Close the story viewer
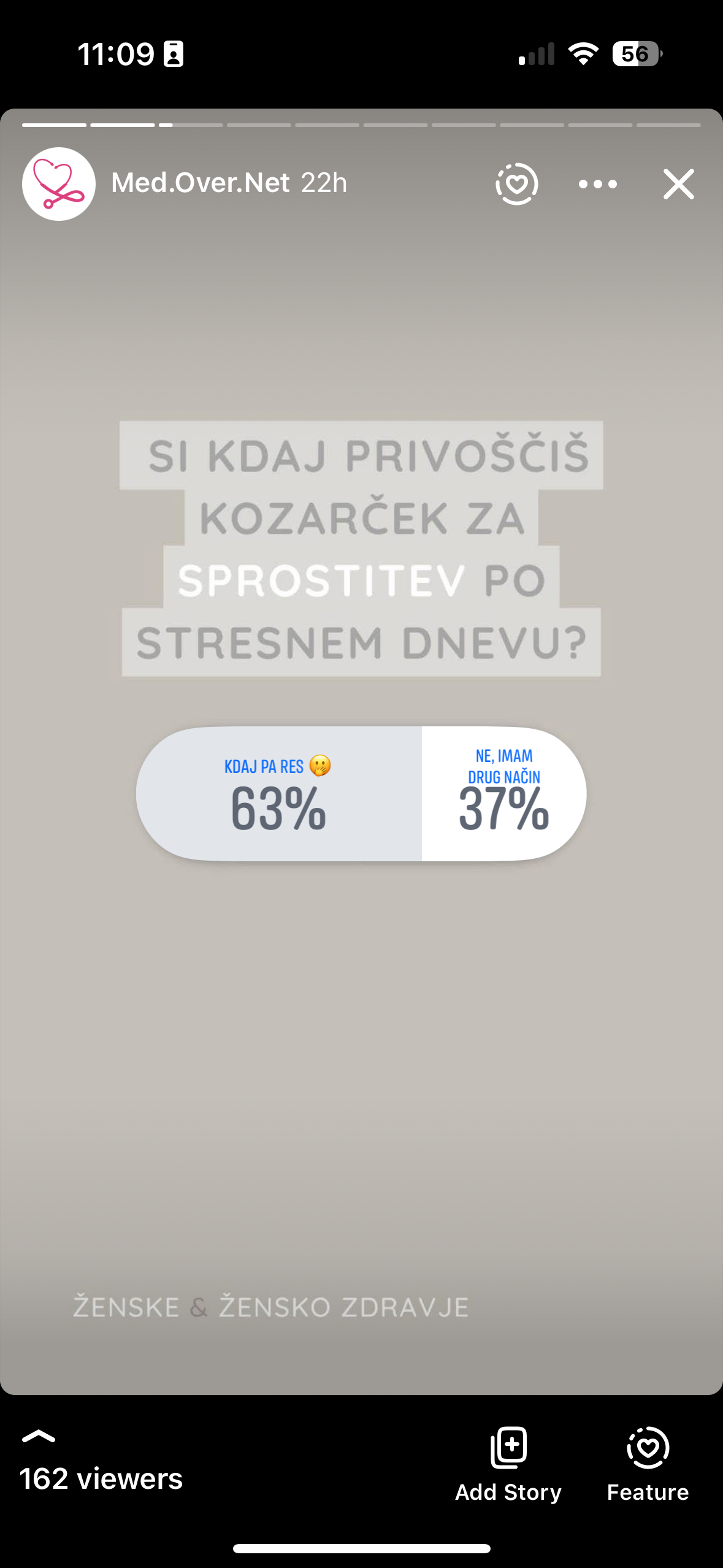The image size is (723, 1568). pos(678,184)
